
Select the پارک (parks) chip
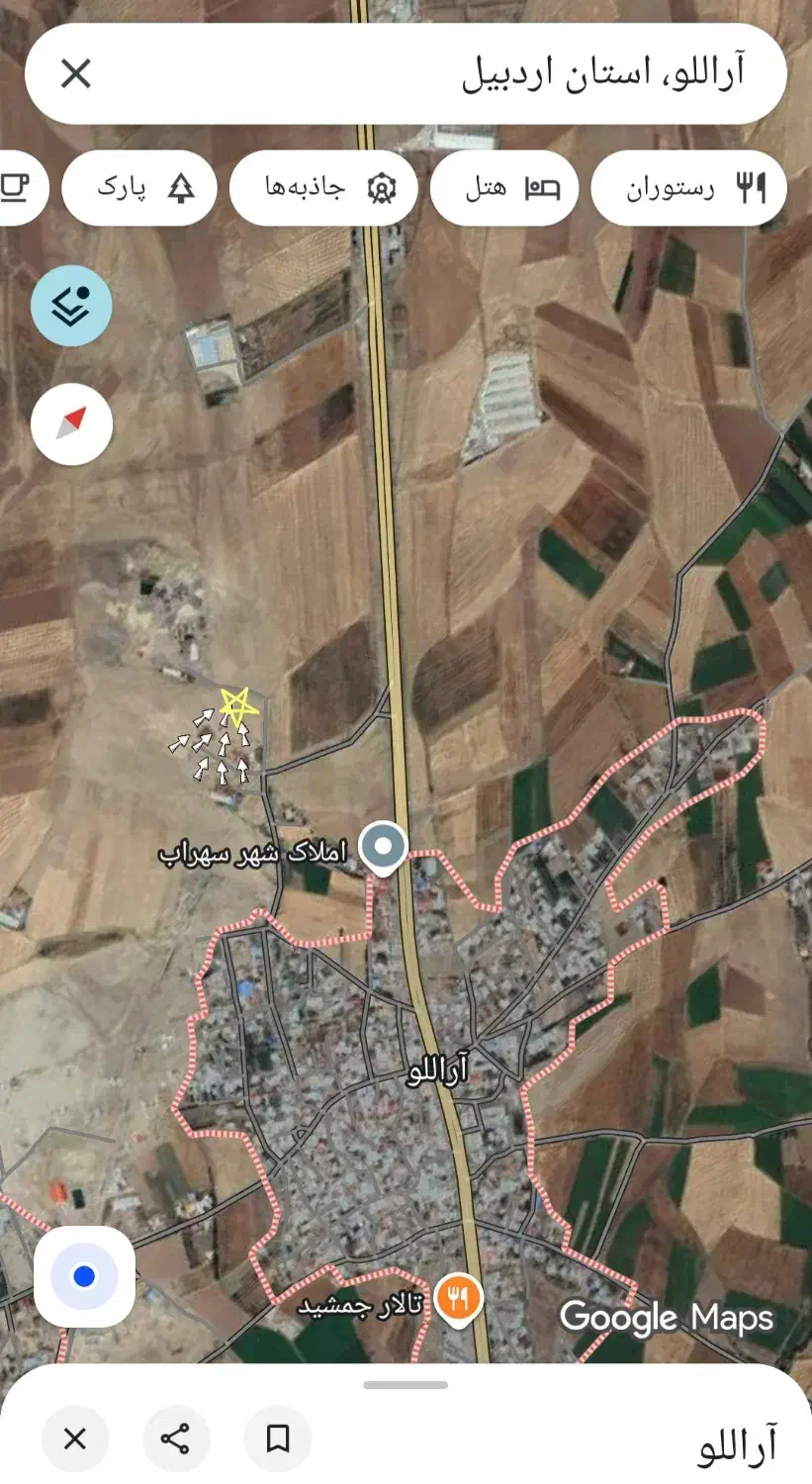[x=139, y=188]
